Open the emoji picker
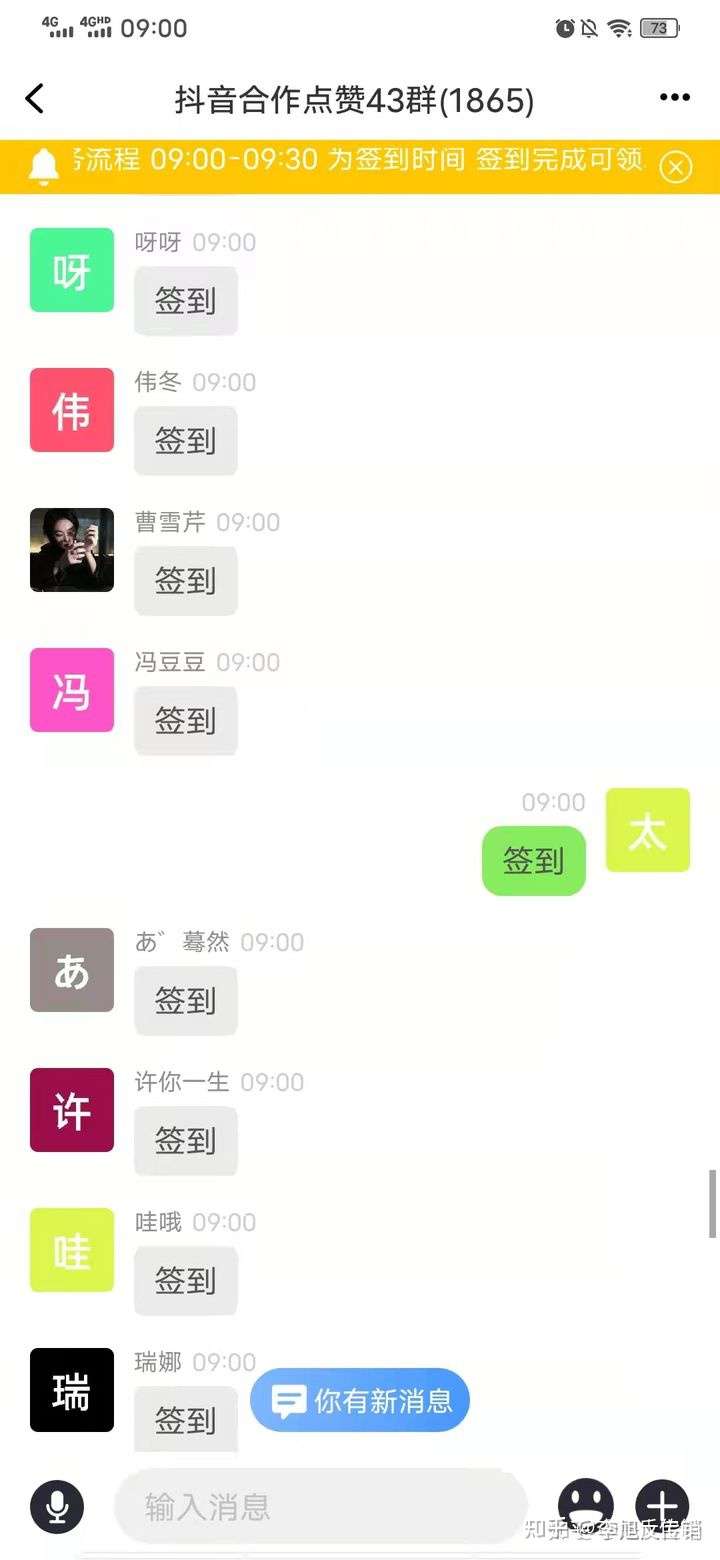720x1560 pixels. pos(586,1506)
